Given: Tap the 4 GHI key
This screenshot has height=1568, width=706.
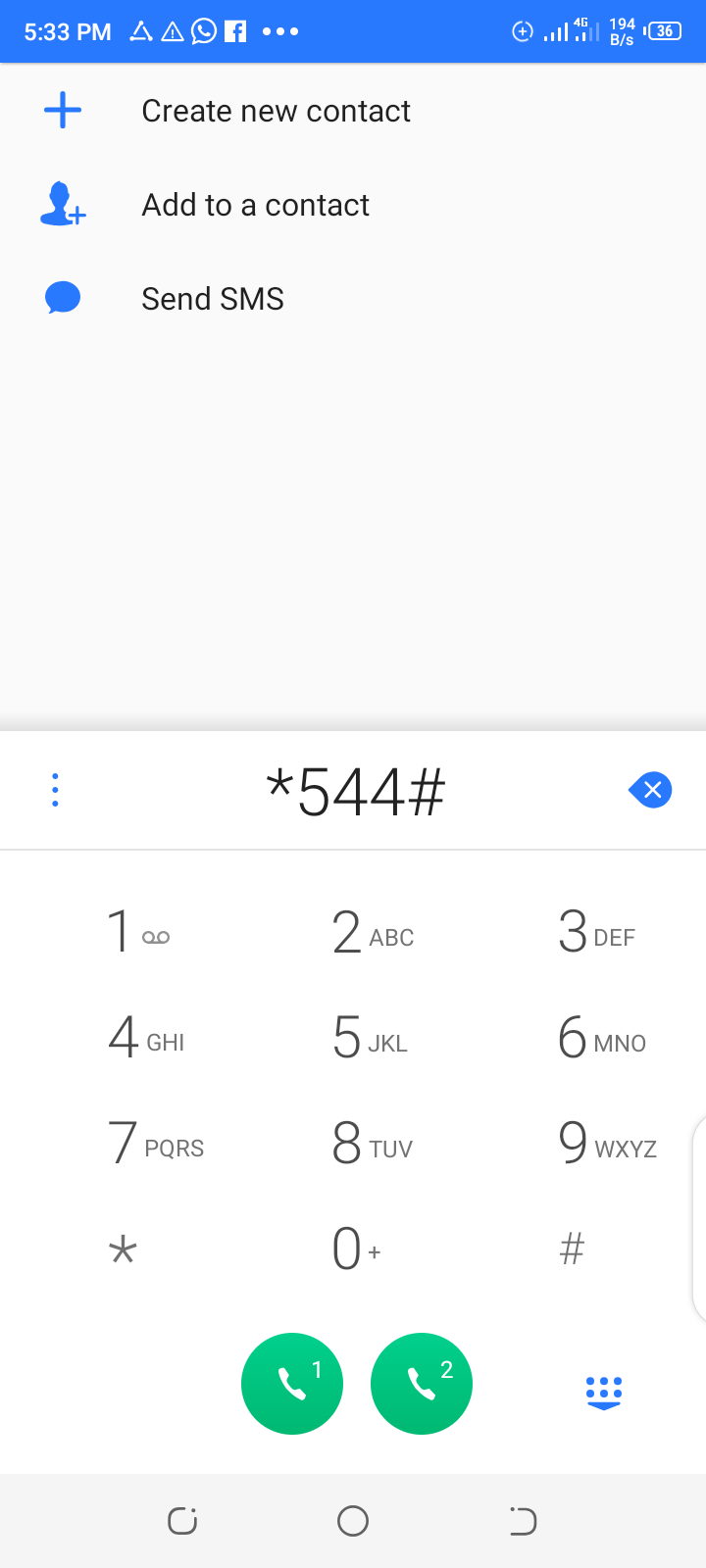Looking at the screenshot, I should point(145,1037).
